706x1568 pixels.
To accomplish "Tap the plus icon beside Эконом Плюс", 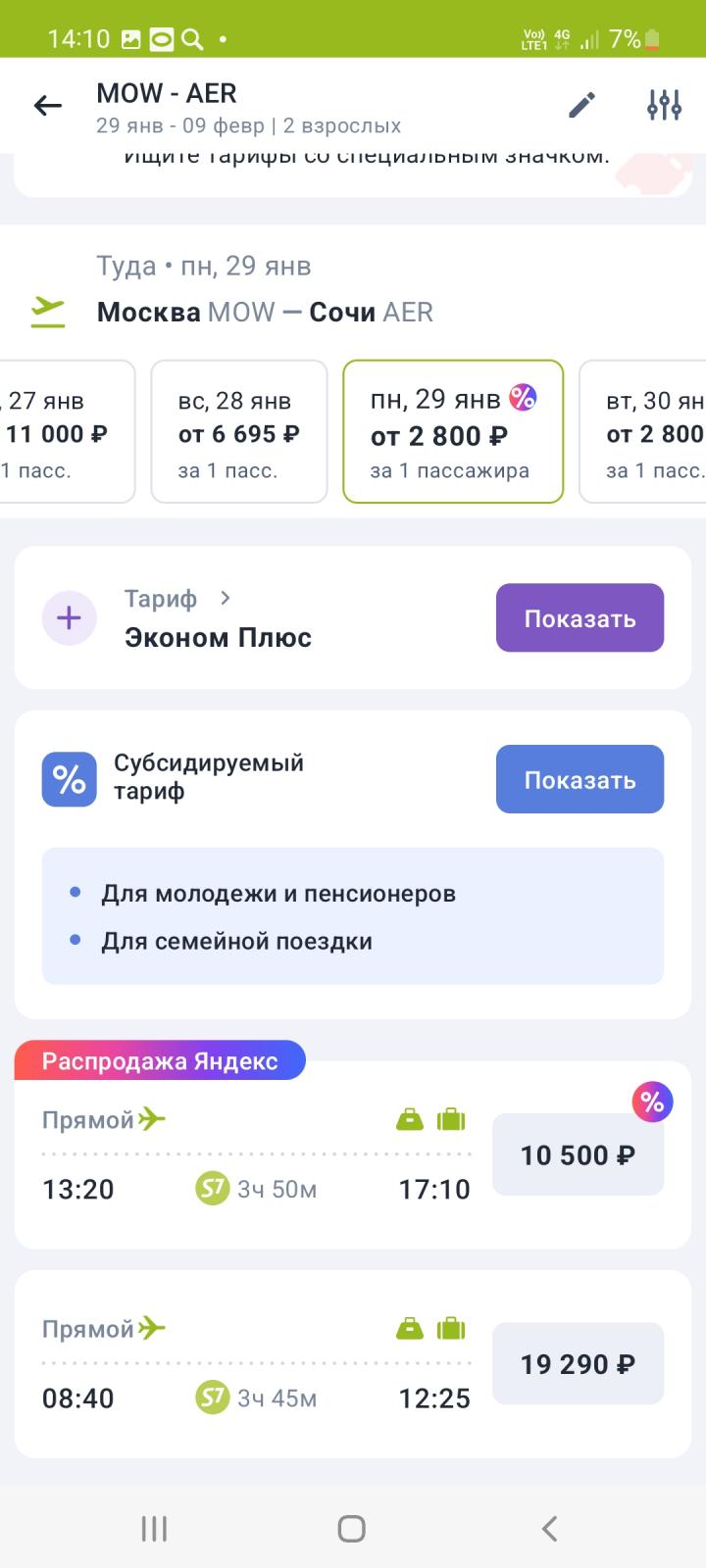I will (x=69, y=618).
